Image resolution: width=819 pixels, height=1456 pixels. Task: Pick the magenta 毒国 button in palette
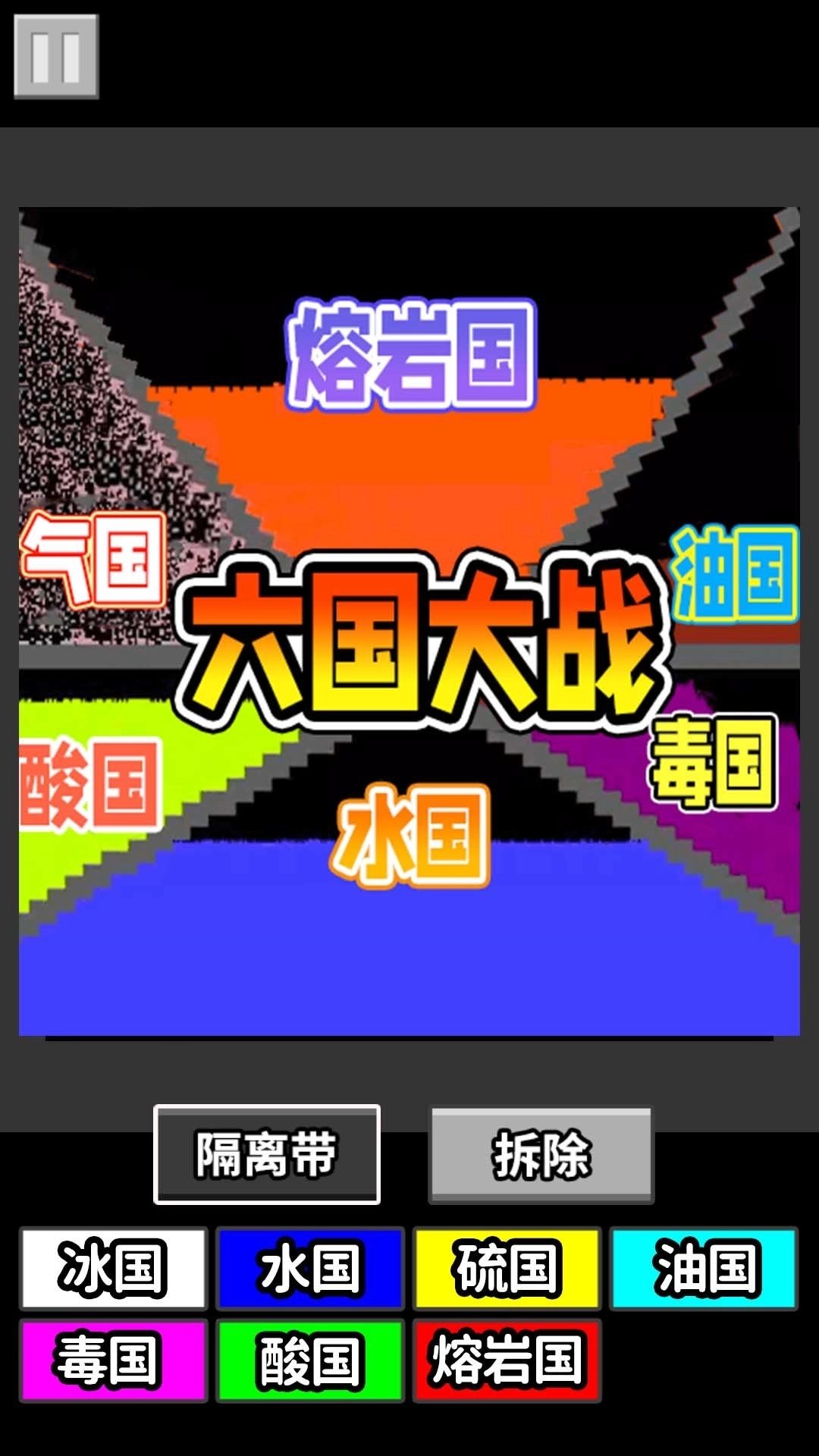(x=114, y=1360)
